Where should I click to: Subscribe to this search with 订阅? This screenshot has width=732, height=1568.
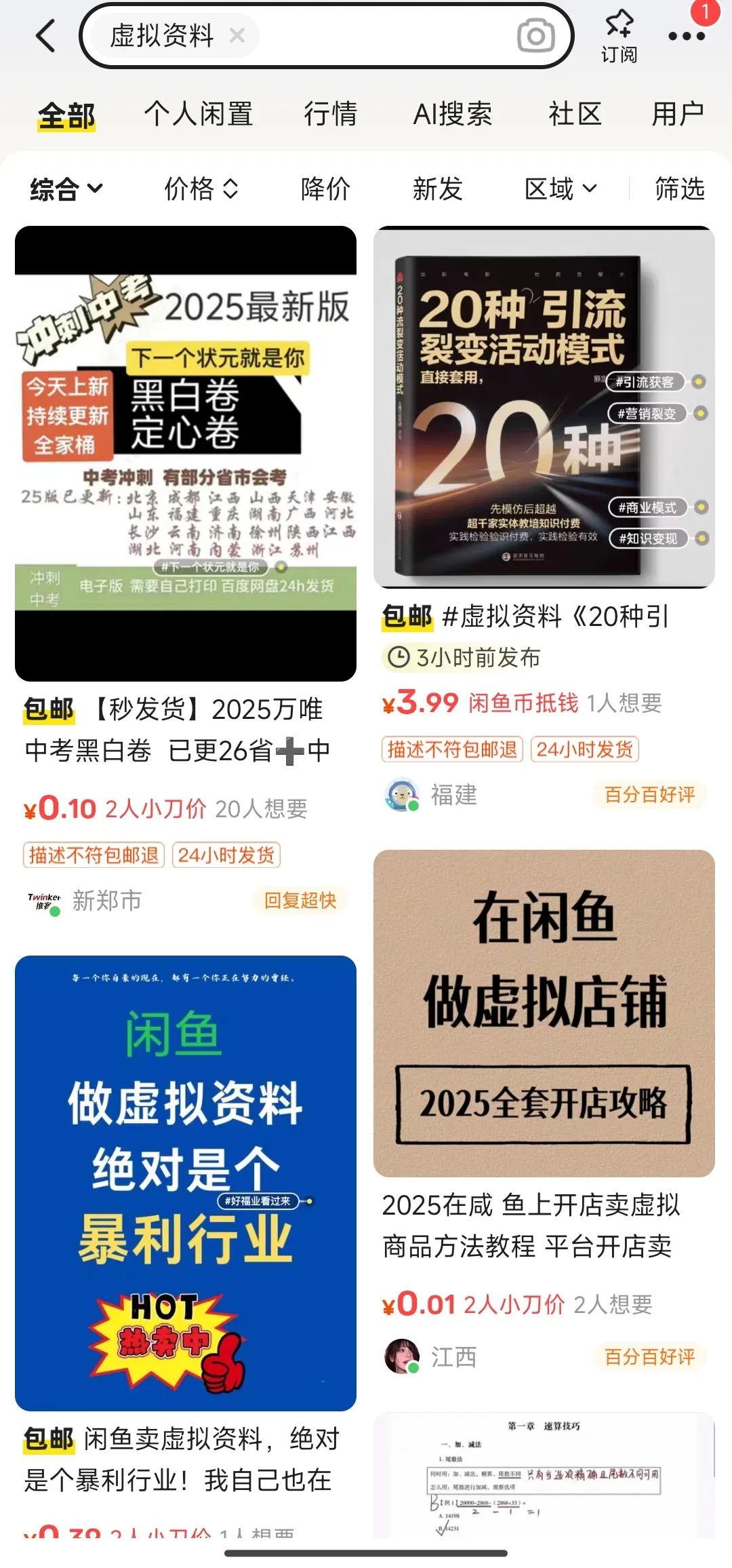tap(619, 36)
